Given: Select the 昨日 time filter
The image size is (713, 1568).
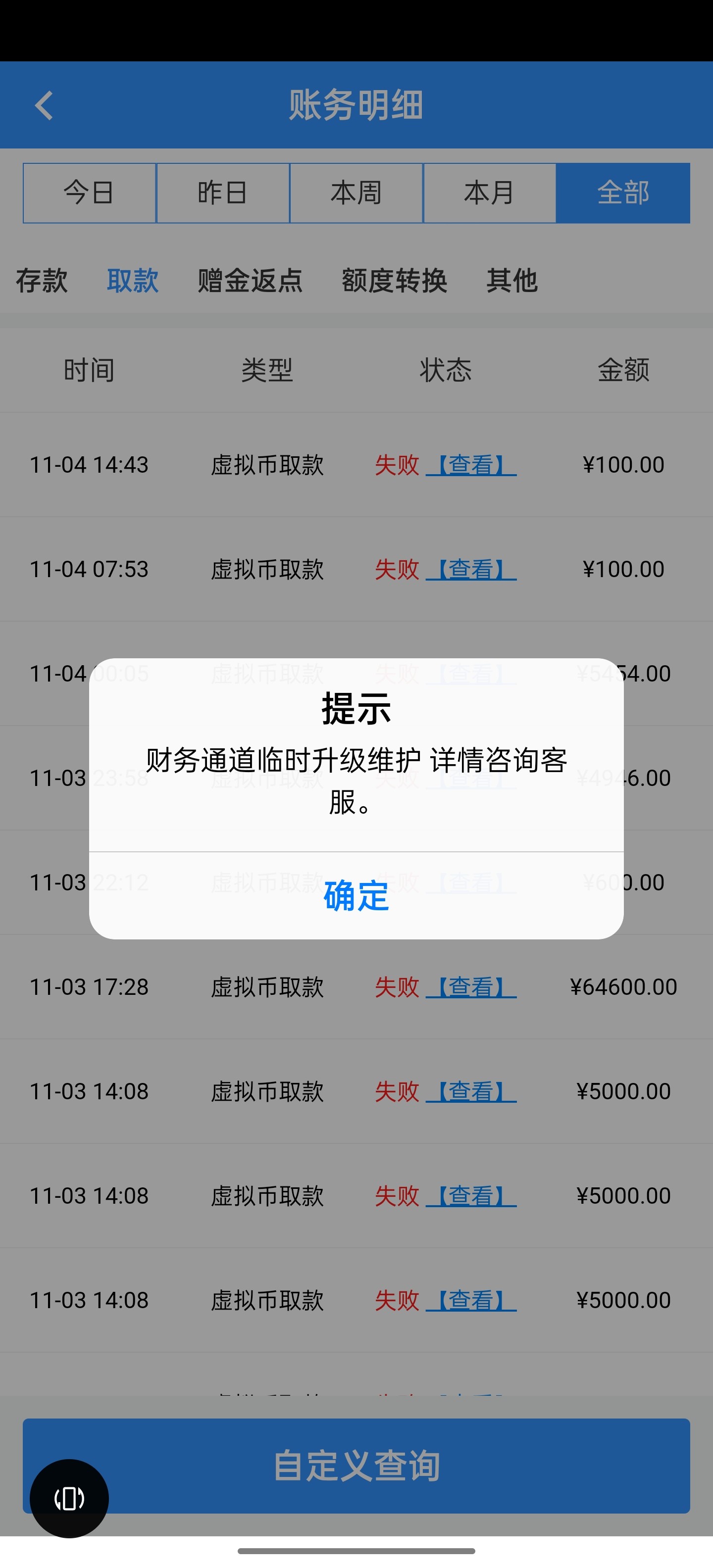Looking at the screenshot, I should (x=223, y=193).
